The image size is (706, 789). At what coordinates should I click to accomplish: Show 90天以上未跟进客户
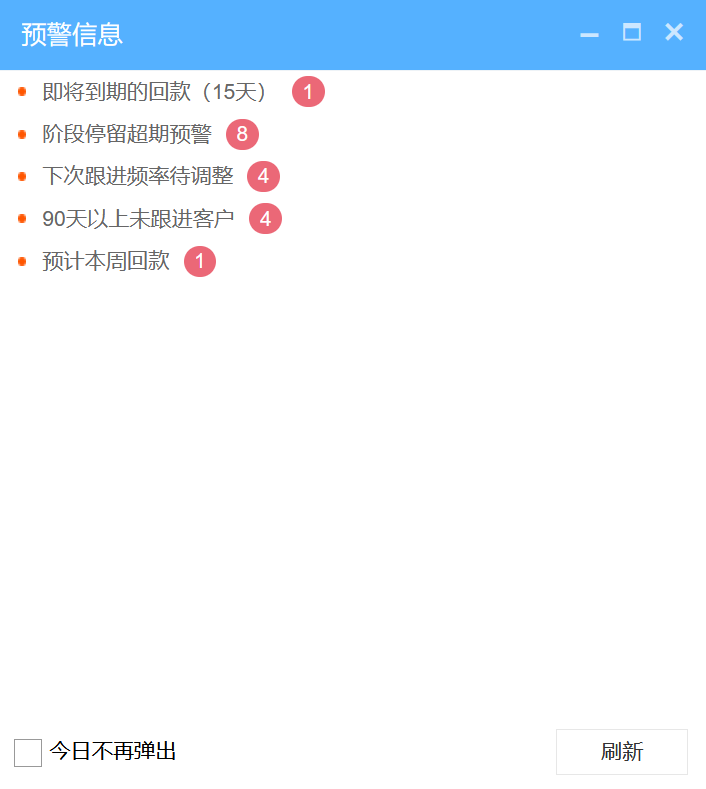click(138, 218)
